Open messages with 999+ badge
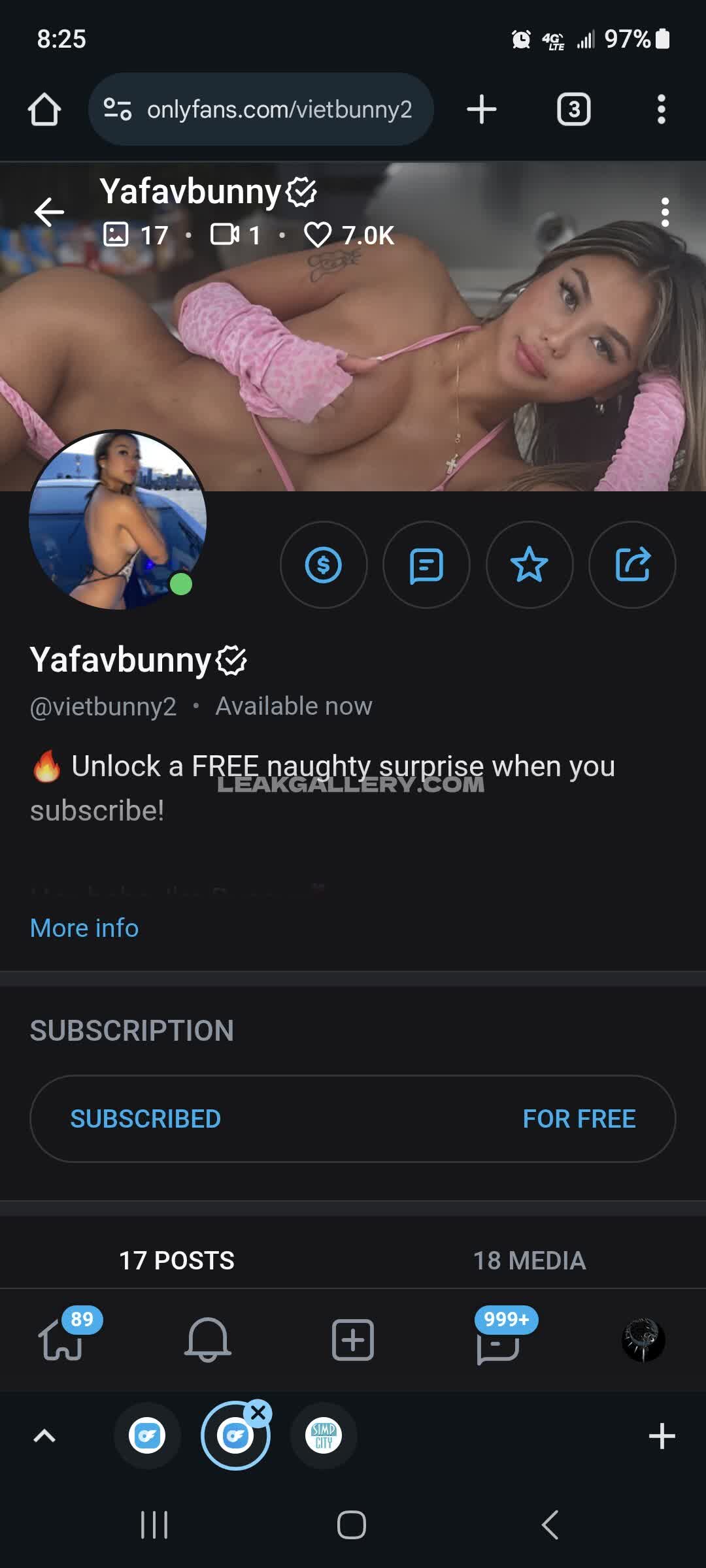706x1568 pixels. click(x=498, y=1341)
